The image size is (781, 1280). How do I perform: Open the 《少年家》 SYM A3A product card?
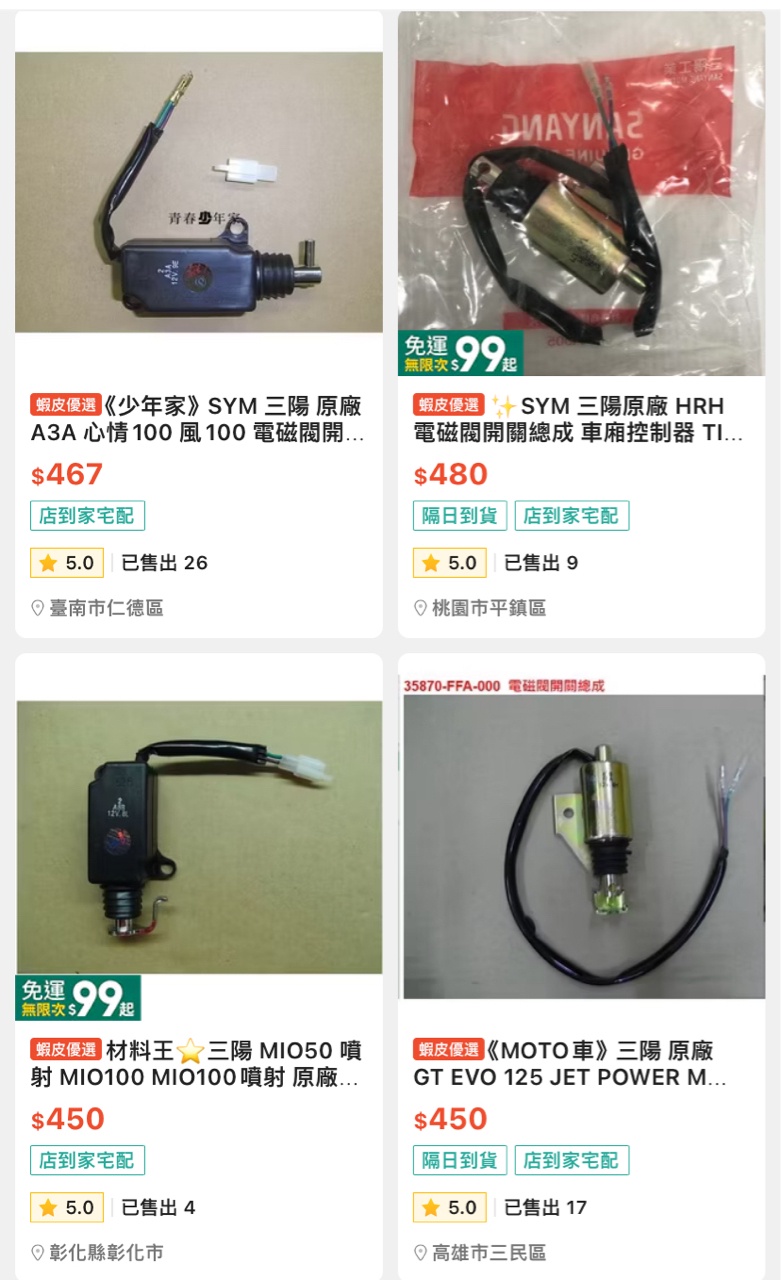click(199, 323)
